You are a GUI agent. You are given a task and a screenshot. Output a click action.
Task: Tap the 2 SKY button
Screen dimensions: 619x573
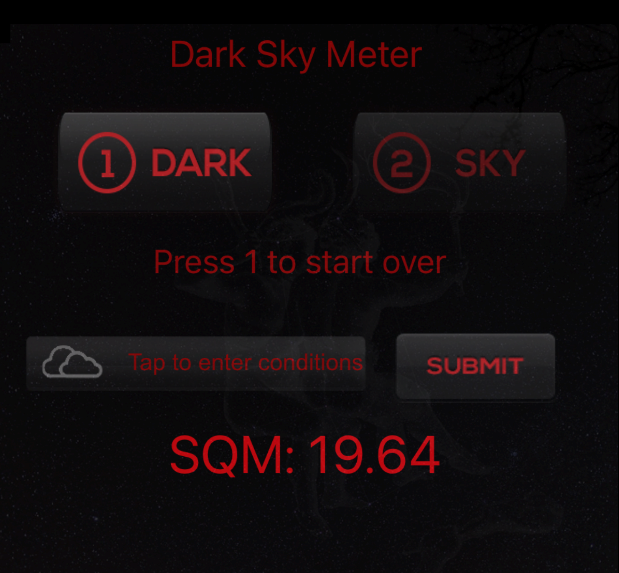pos(458,162)
